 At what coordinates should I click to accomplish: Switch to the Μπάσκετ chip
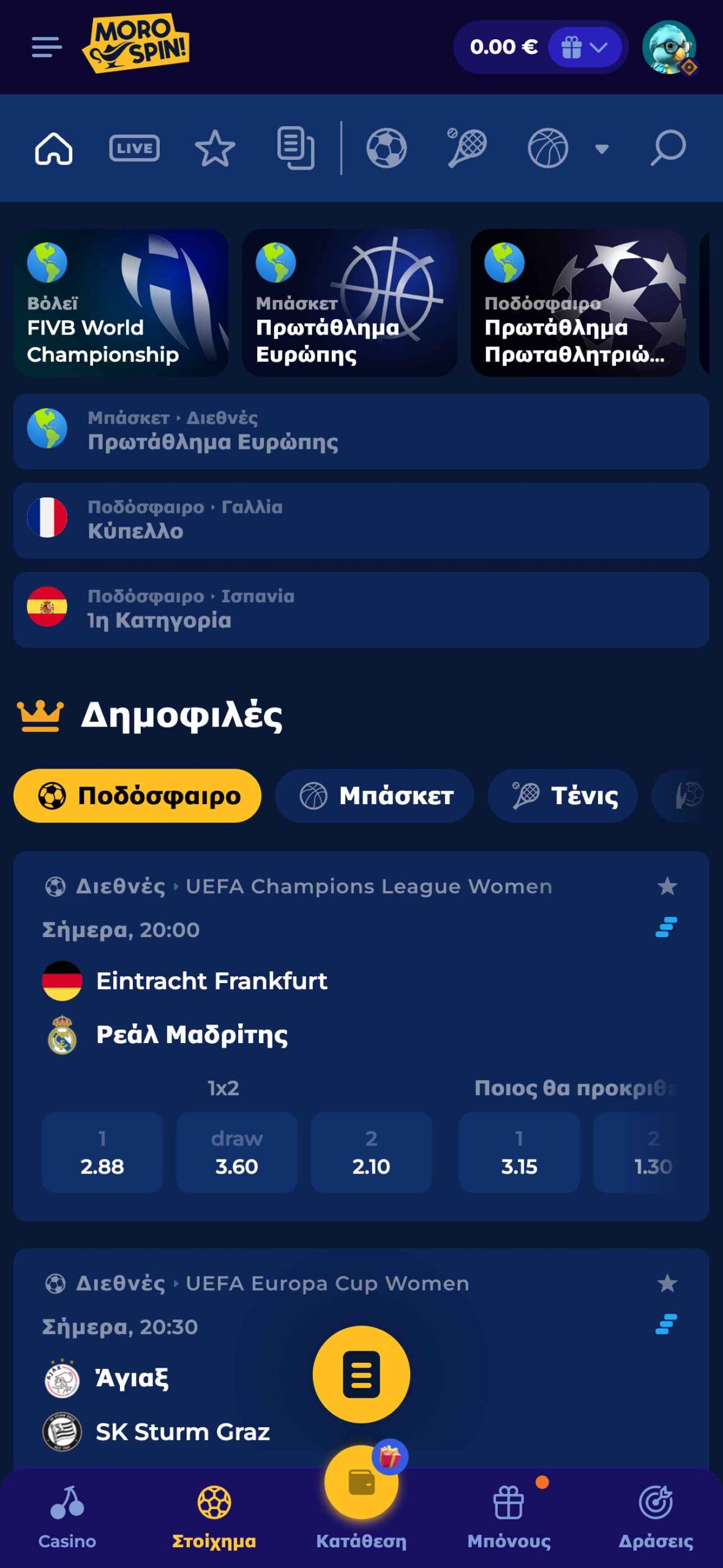(374, 795)
